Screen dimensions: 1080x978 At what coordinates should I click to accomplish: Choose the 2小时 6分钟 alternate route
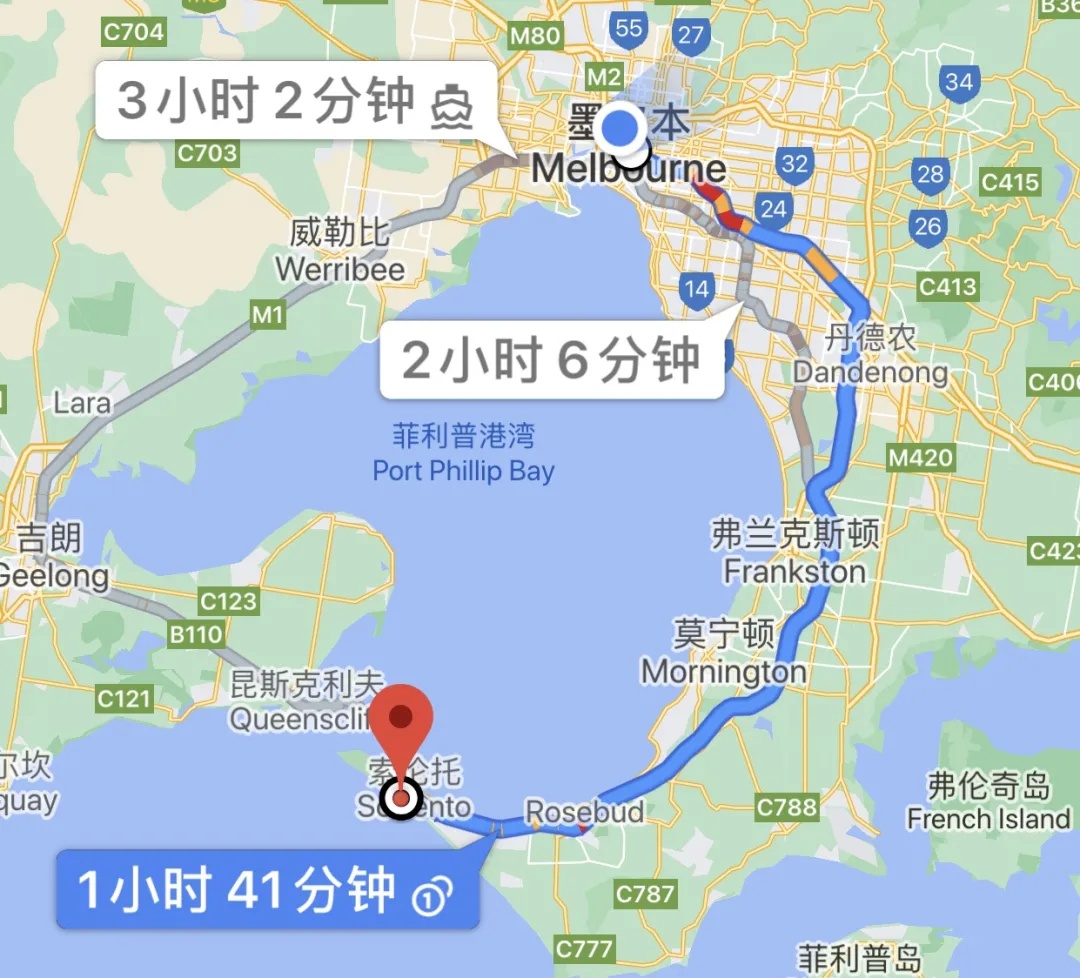tap(551, 360)
